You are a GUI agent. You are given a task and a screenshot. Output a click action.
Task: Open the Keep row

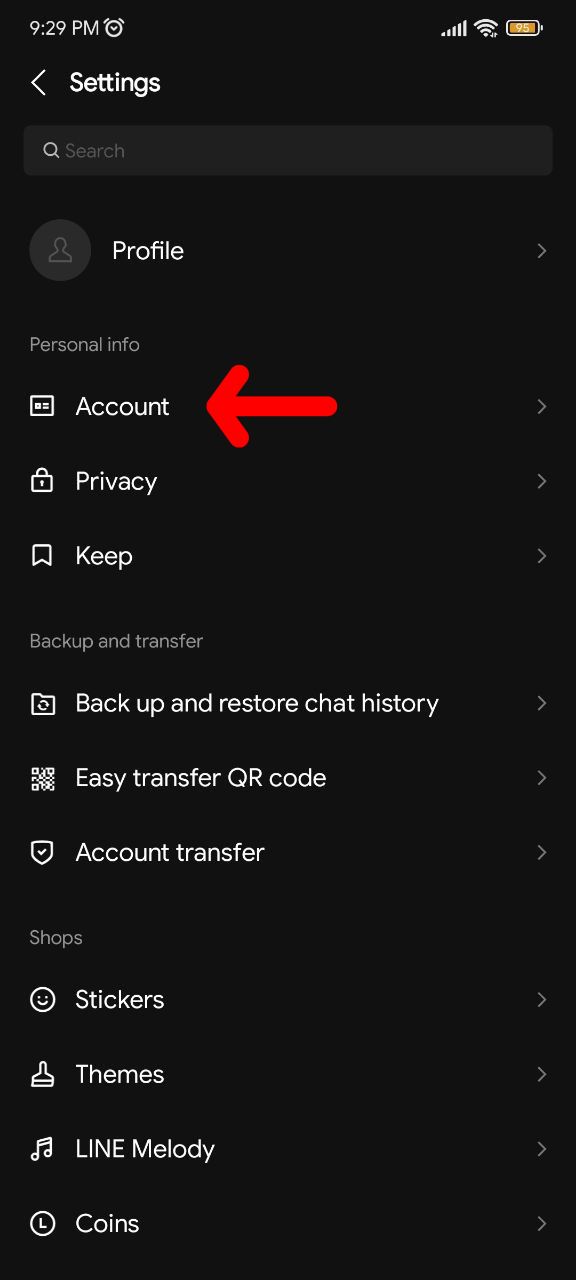click(x=288, y=556)
